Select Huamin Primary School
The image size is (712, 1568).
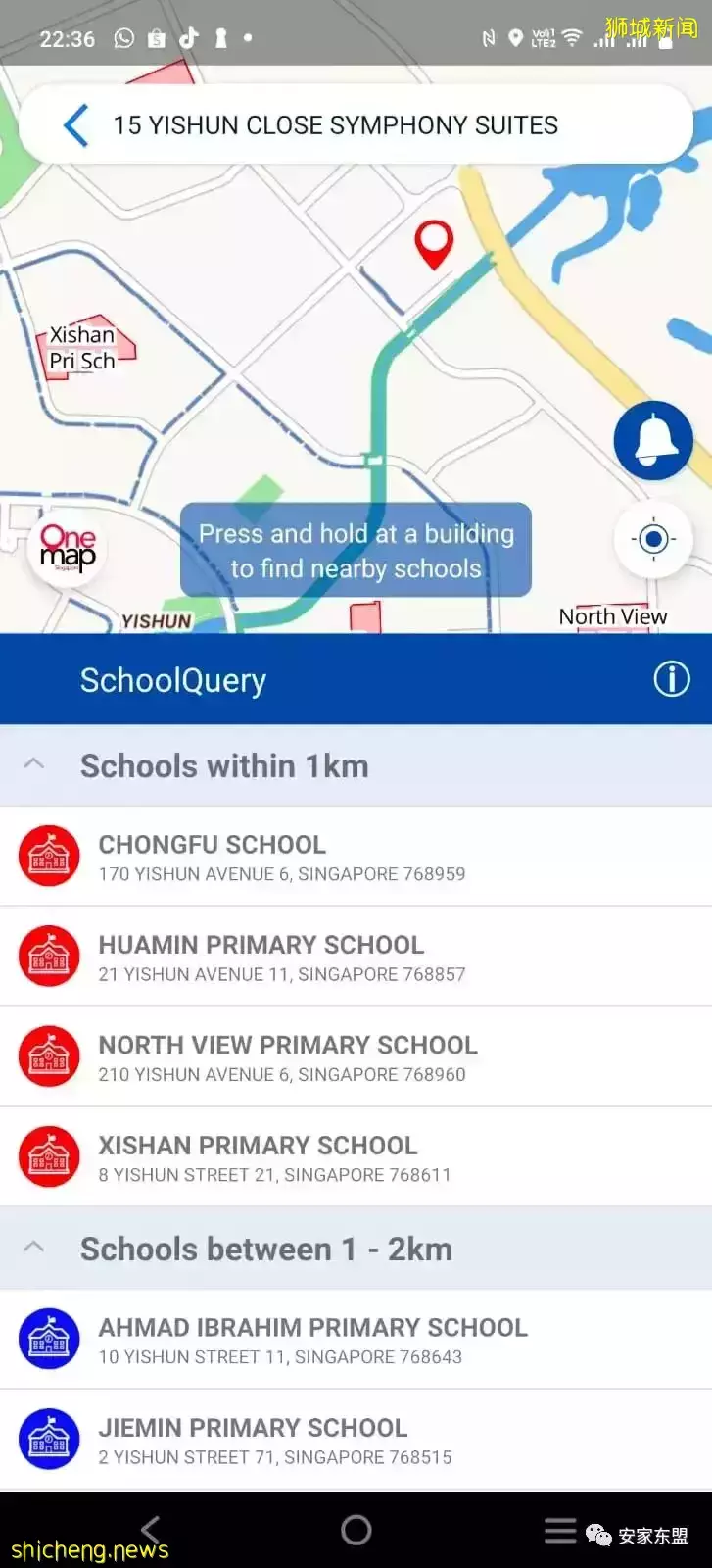(282, 957)
